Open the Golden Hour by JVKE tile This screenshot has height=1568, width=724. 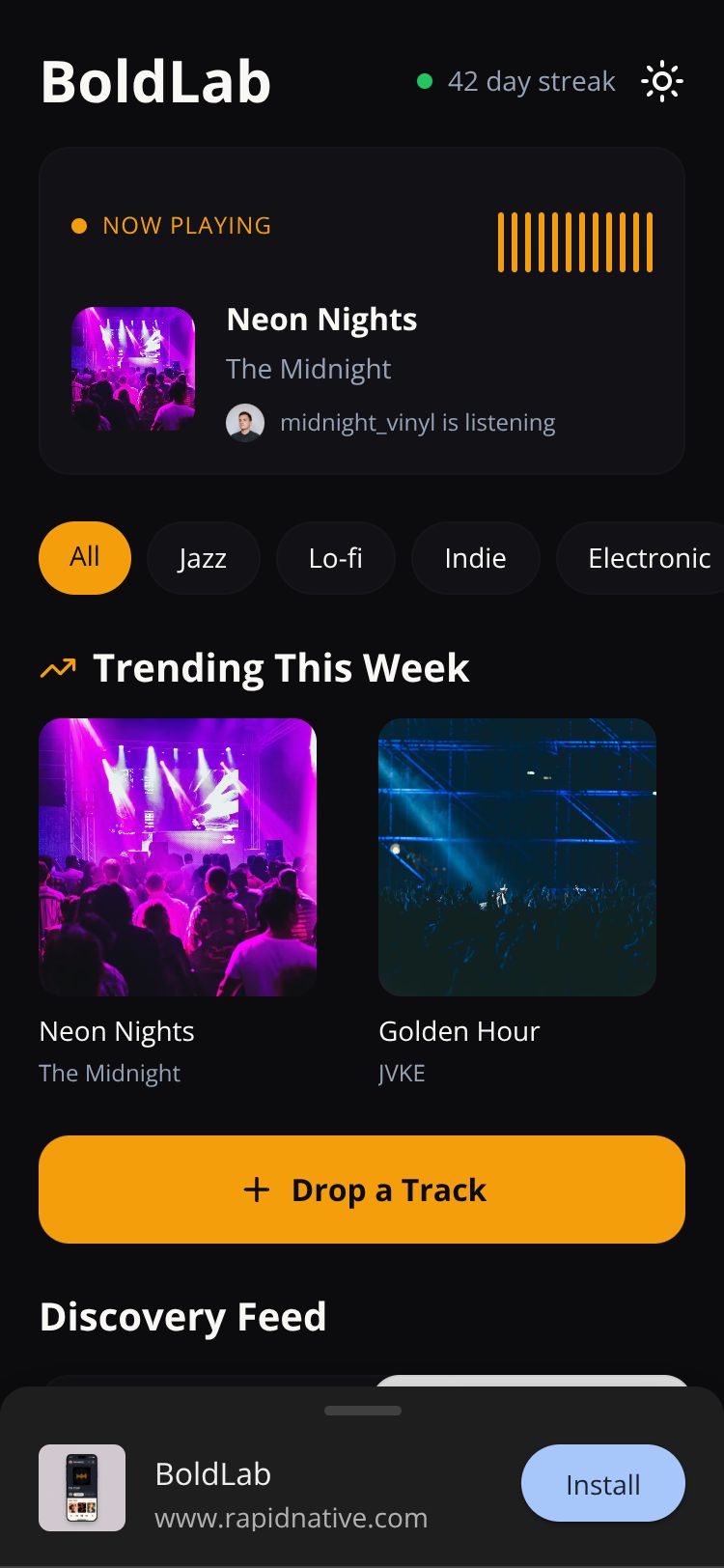coord(517,856)
